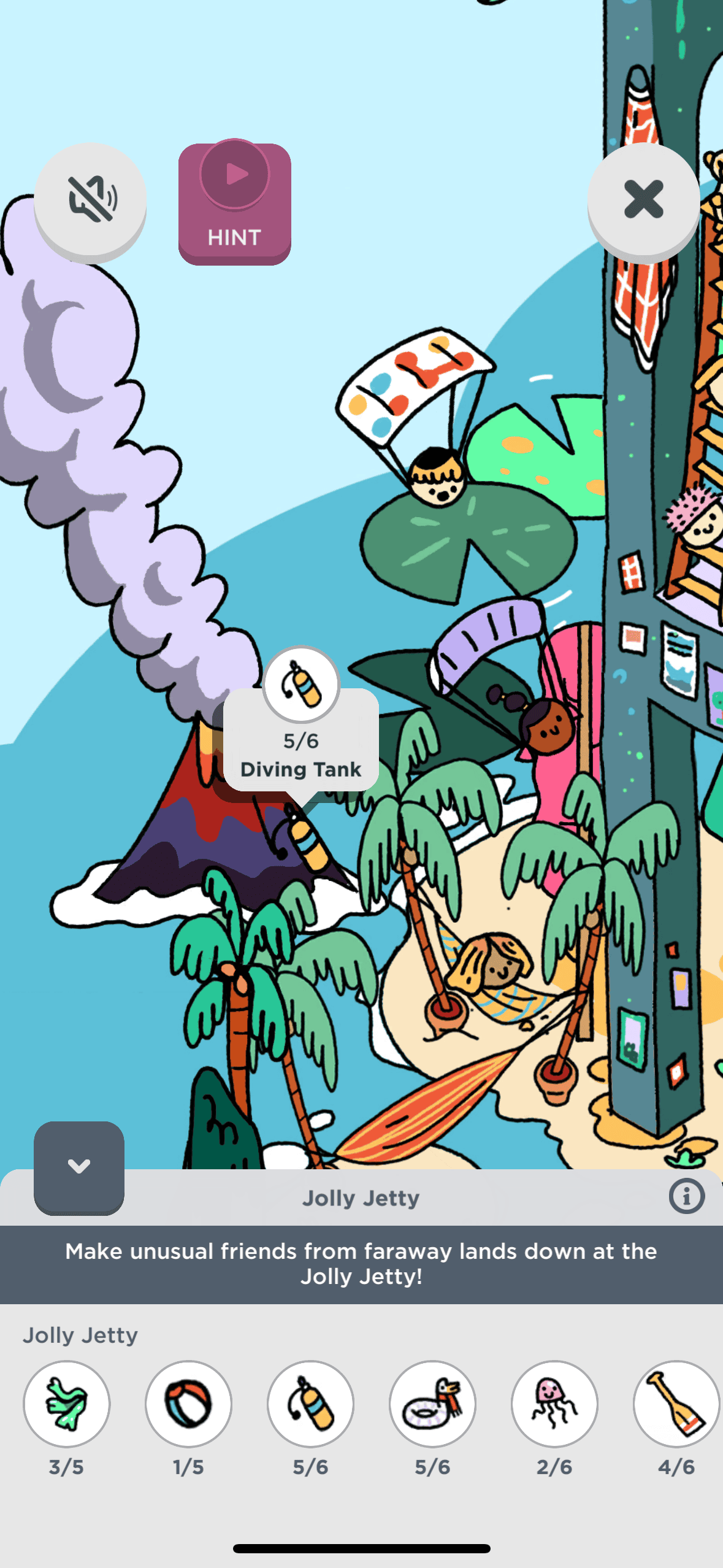Open the Jolly Jetty info icon
The height and width of the screenshot is (1568, 723).
686,1196
